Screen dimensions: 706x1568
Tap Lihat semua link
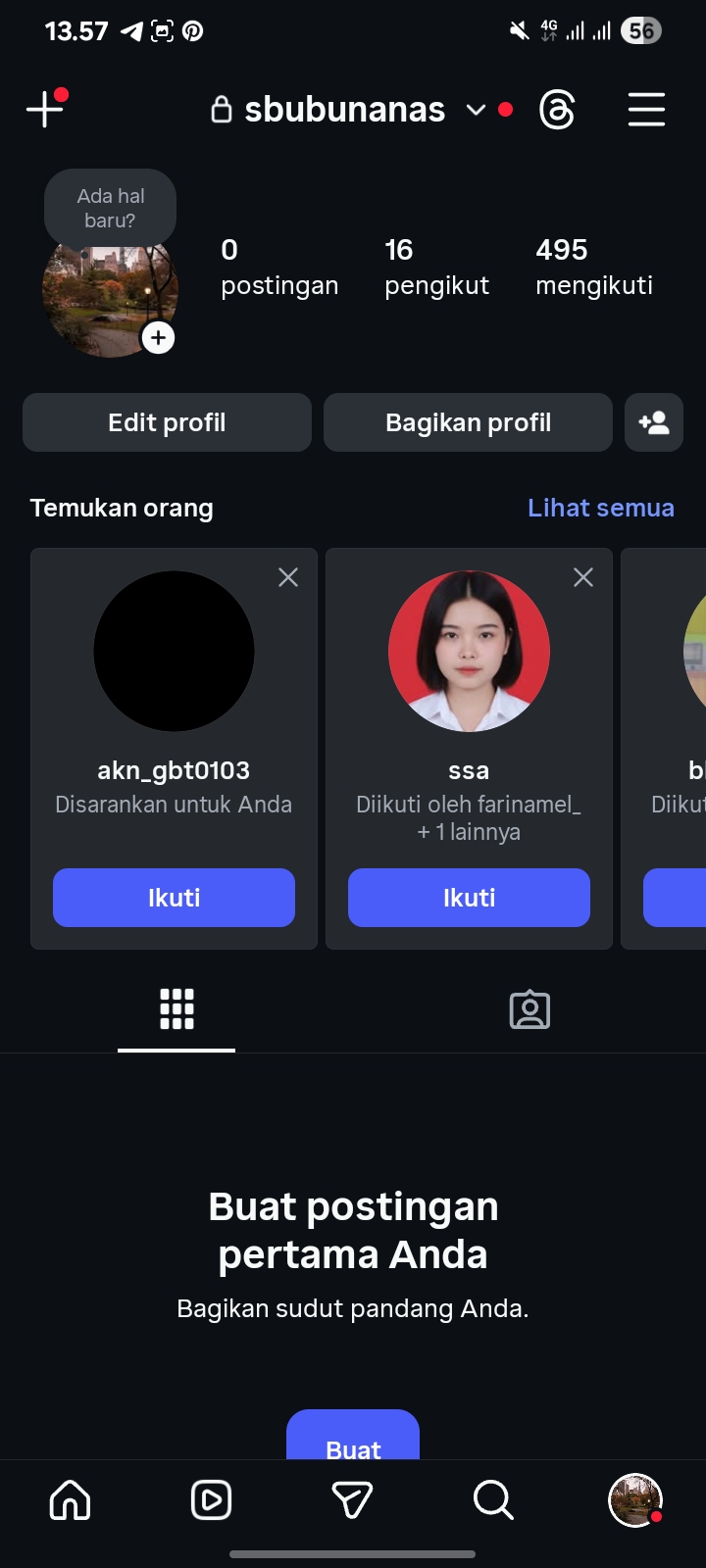pyautogui.click(x=600, y=508)
